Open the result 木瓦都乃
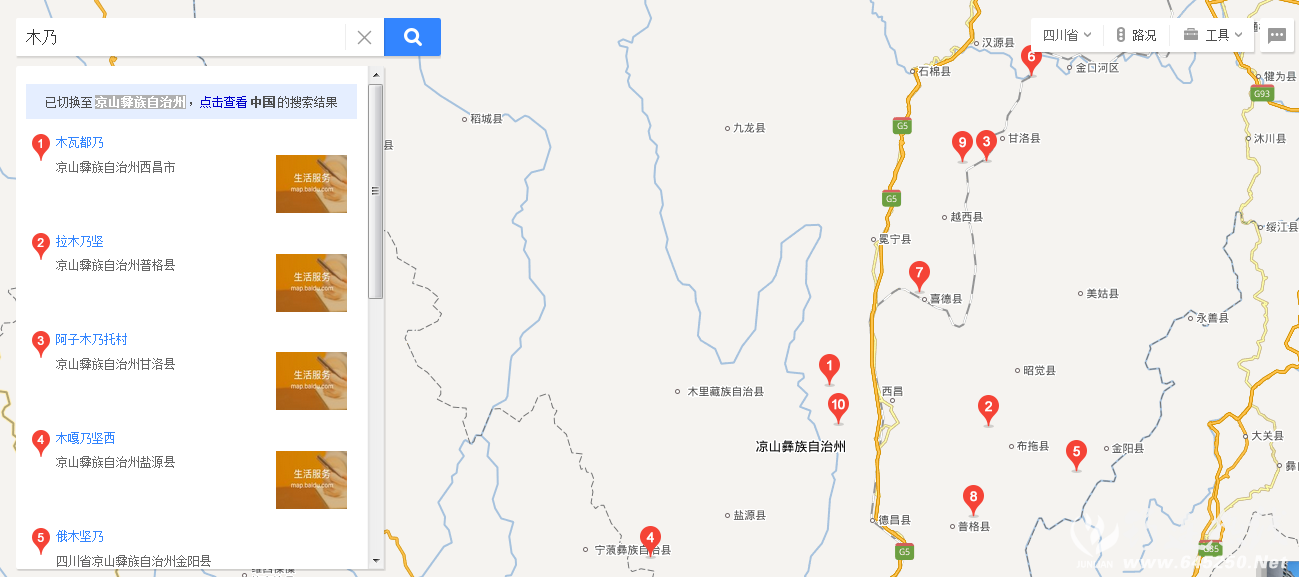Screen dimensions: 1299x577 tap(79, 143)
